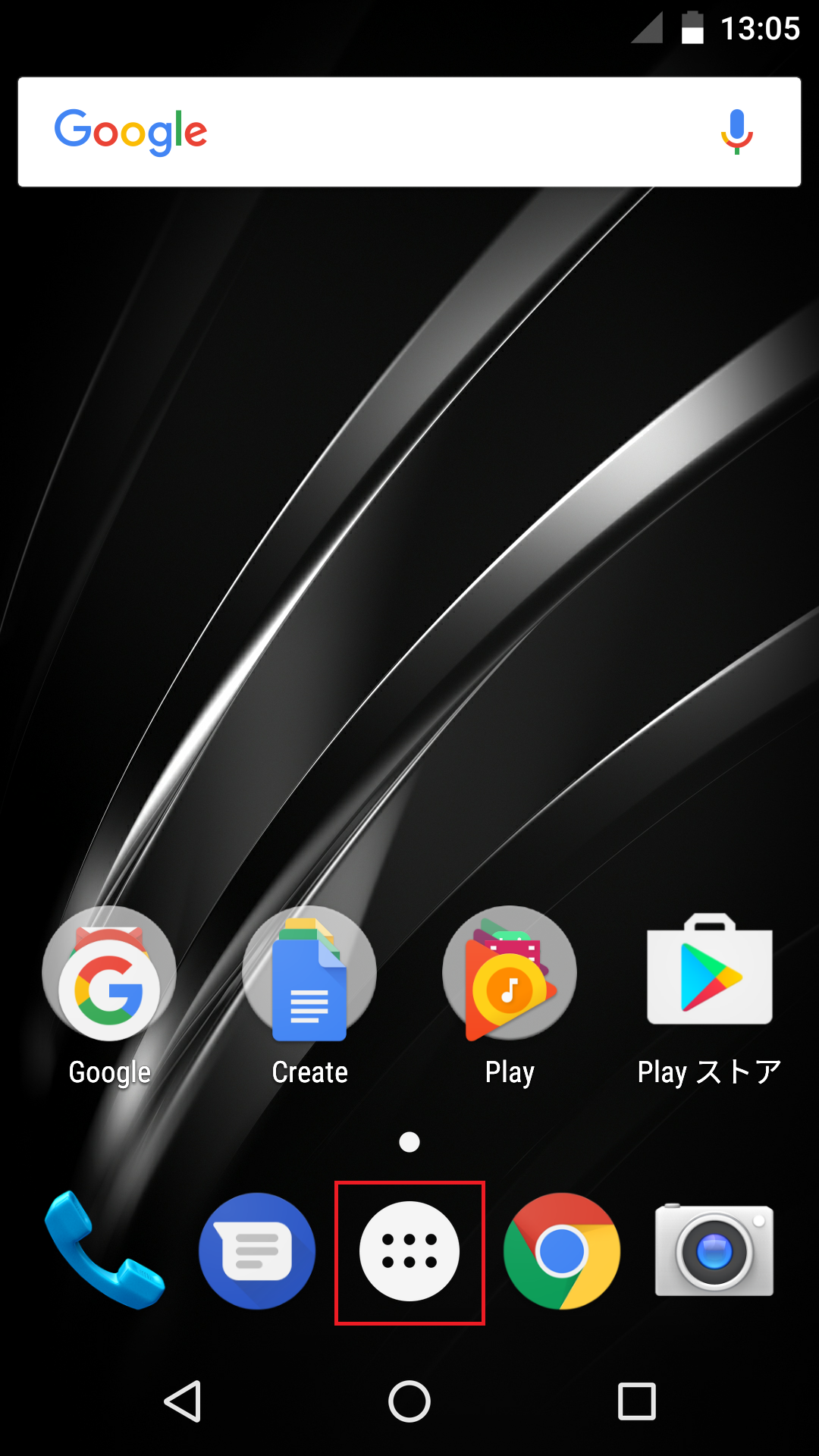Open the Phone dialer app
This screenshot has height=1456, width=819.
(105, 1251)
